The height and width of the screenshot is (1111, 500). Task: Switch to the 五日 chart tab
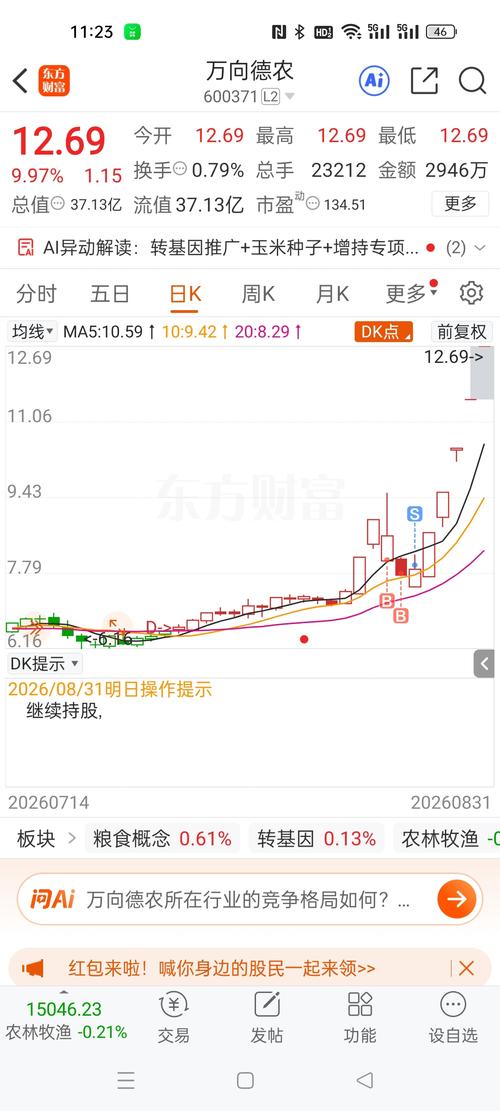click(110, 293)
